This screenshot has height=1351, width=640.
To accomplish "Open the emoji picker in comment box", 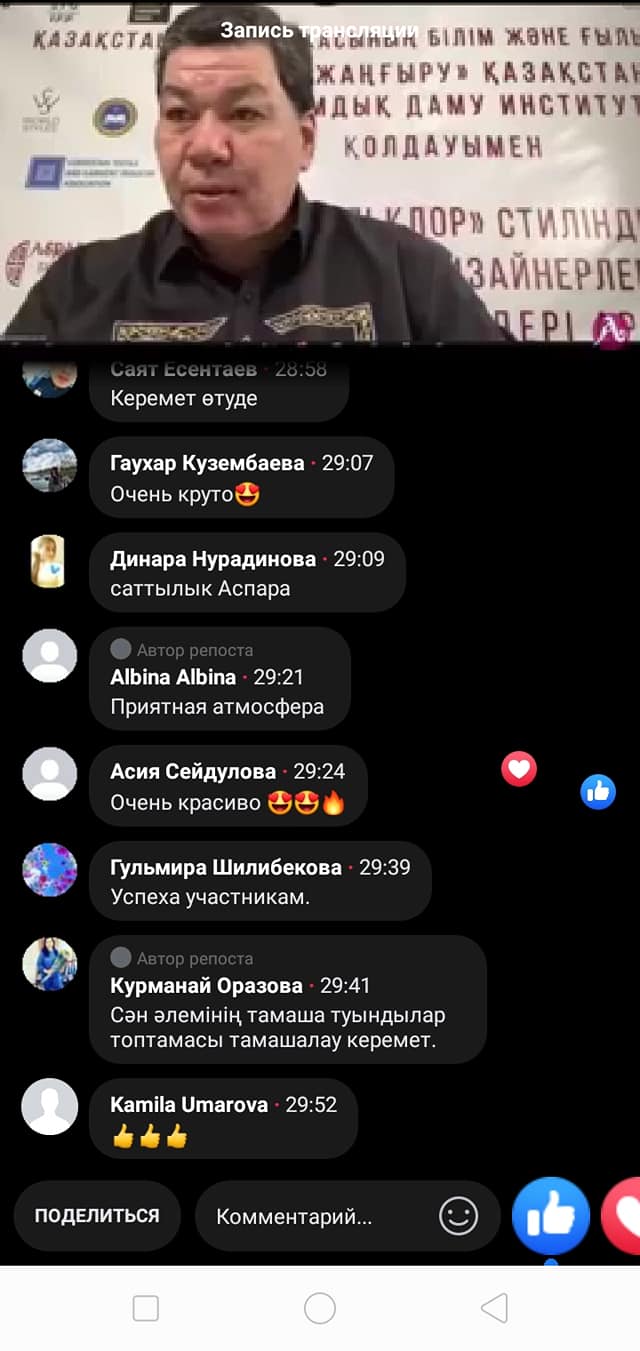I will tap(459, 1216).
